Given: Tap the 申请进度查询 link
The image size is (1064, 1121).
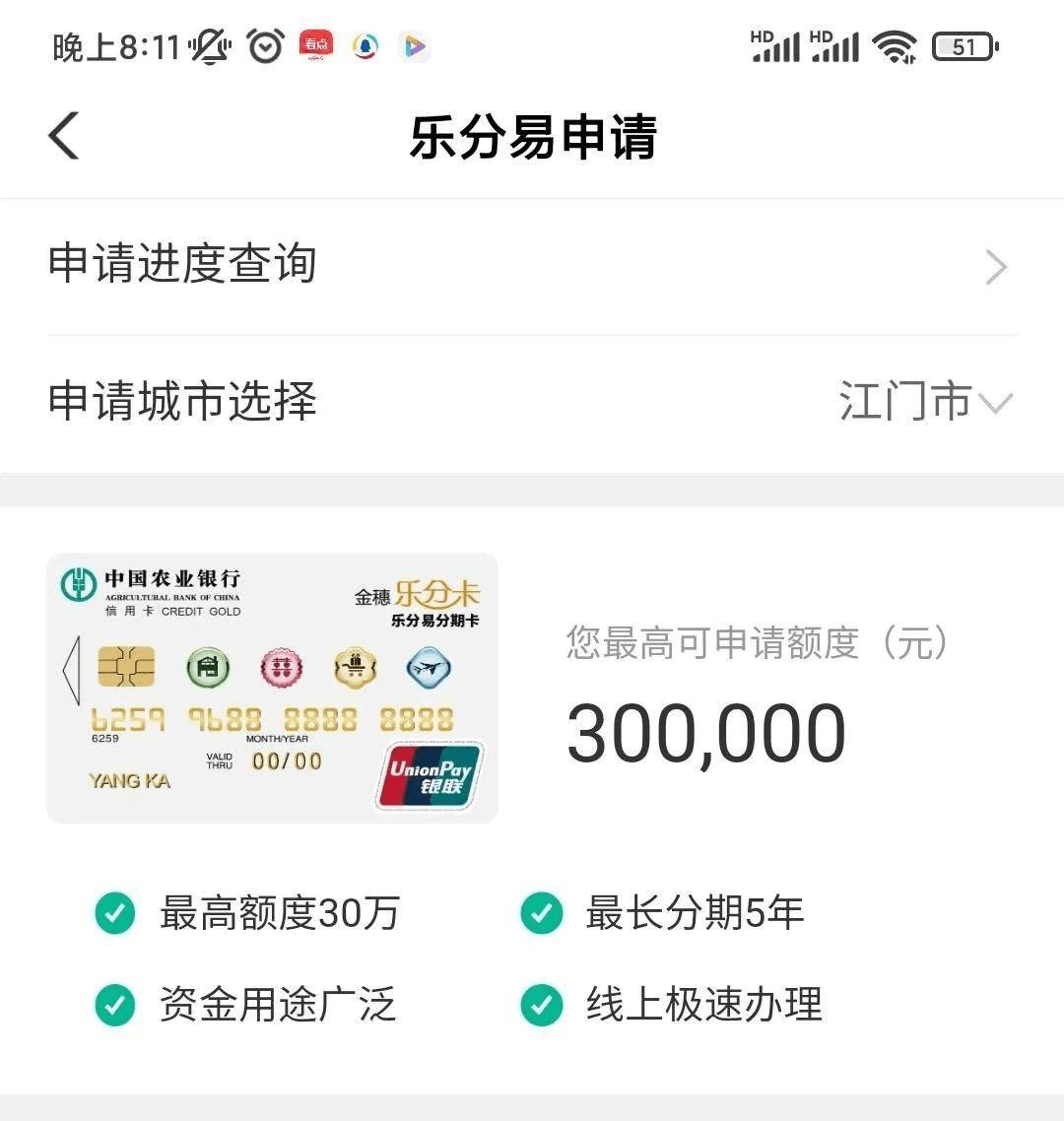Looking at the screenshot, I should [x=181, y=264].
